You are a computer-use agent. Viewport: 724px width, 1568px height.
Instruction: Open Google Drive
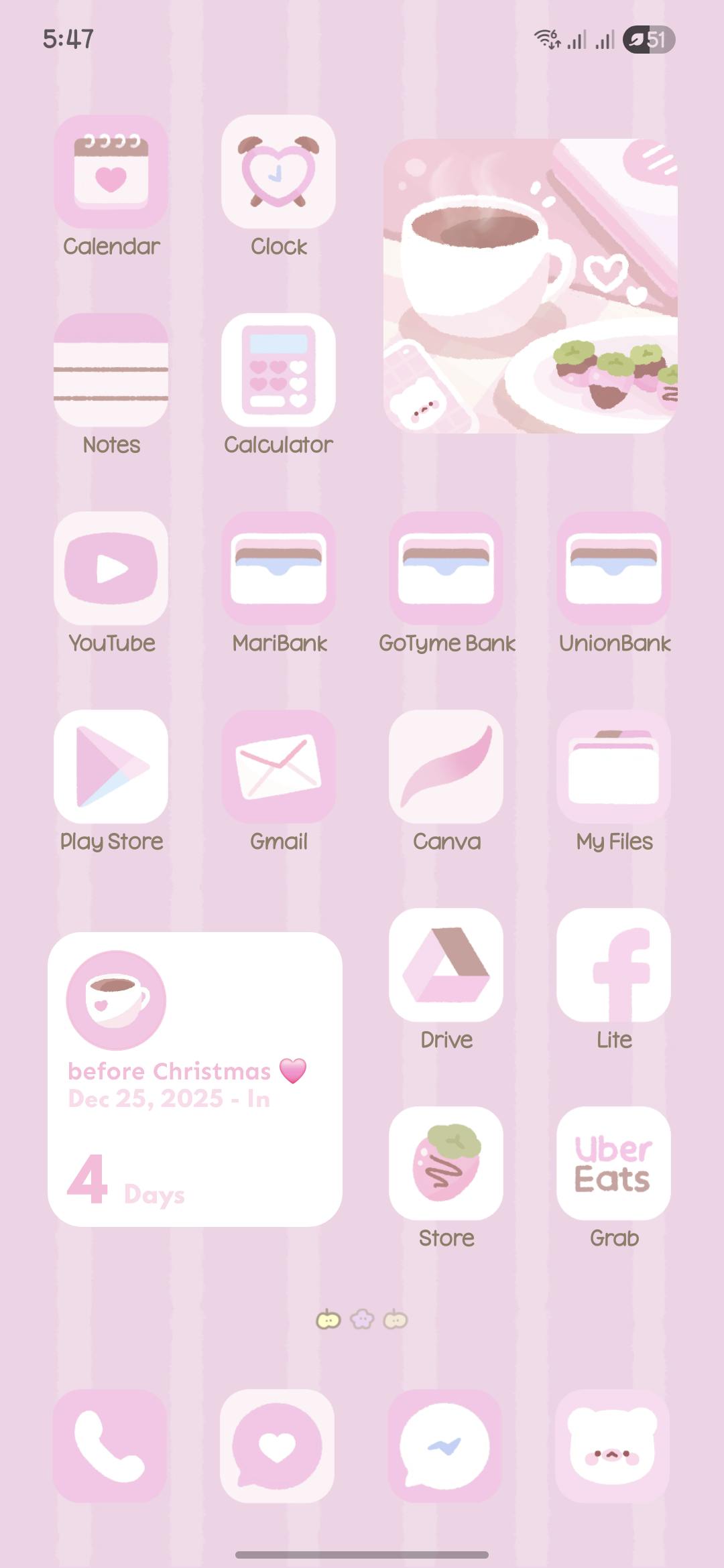[446, 965]
